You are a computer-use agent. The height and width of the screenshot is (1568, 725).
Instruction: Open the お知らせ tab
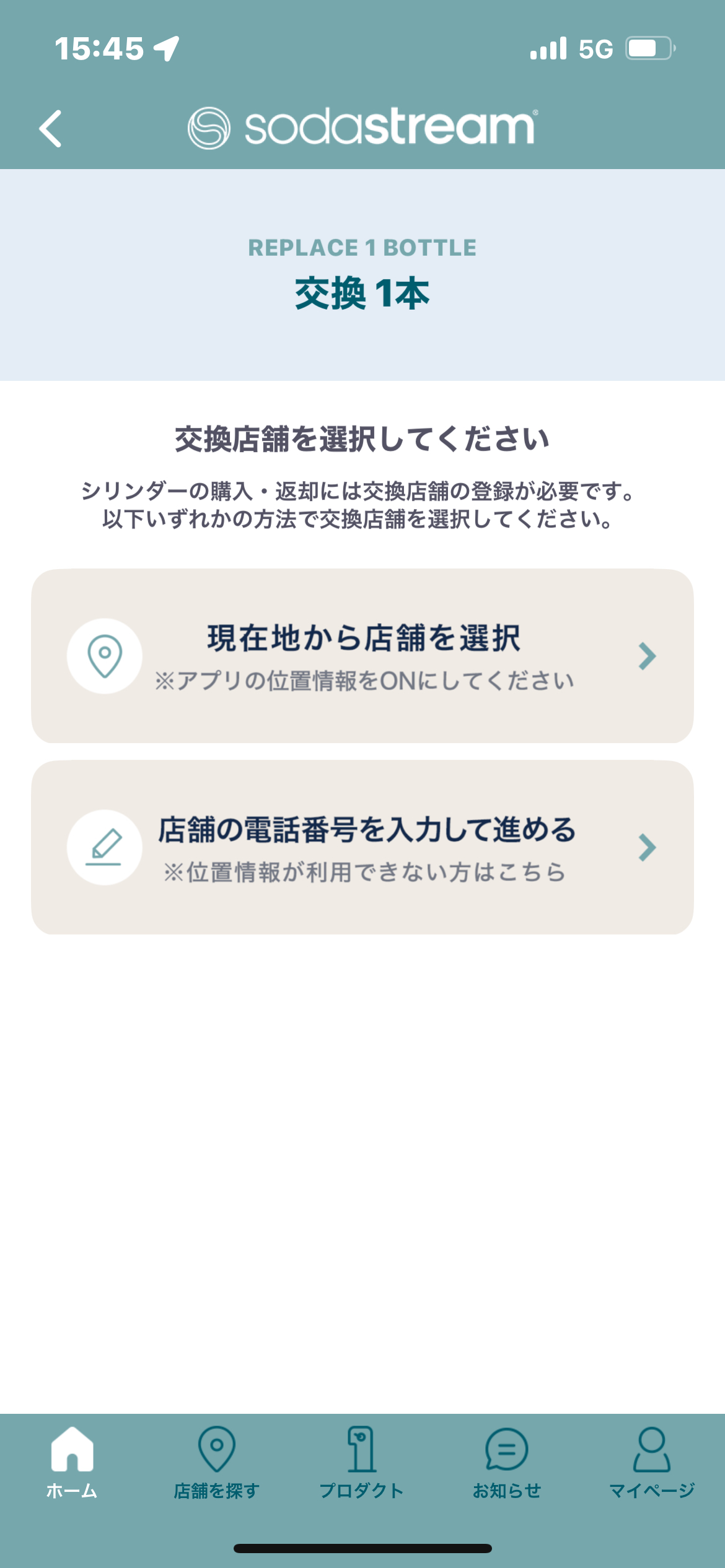507,1463
